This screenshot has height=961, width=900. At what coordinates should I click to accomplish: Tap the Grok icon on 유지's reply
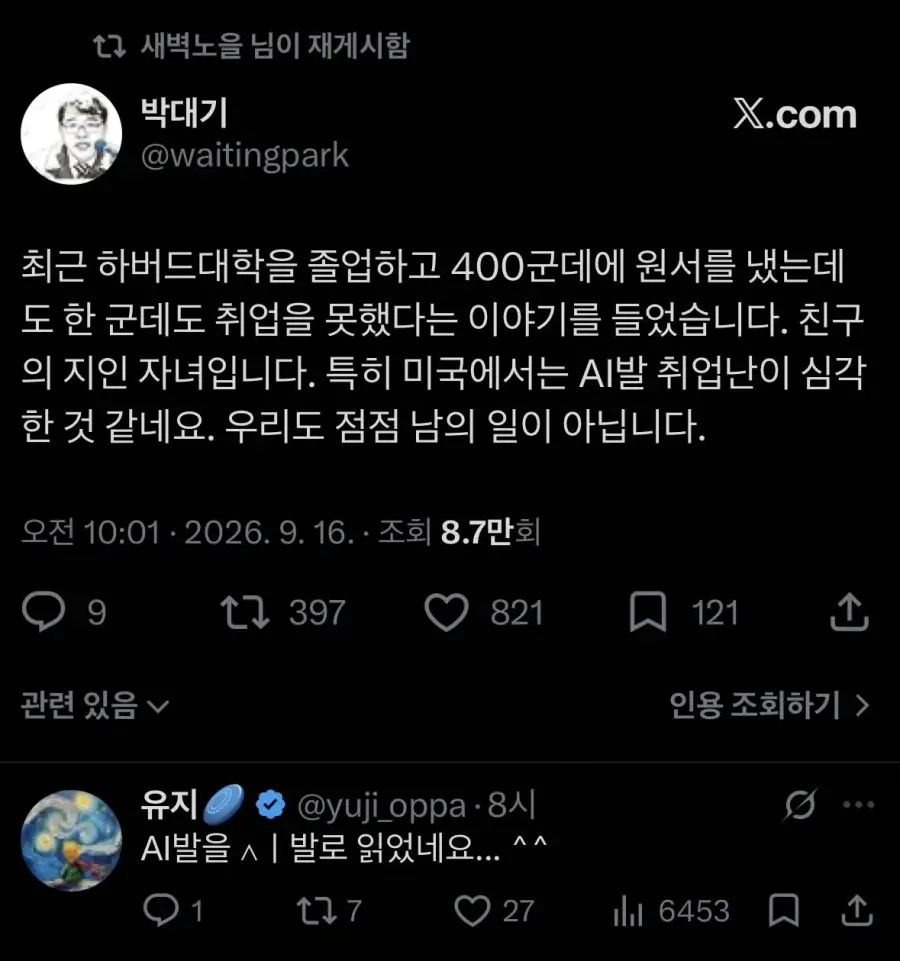click(x=800, y=805)
